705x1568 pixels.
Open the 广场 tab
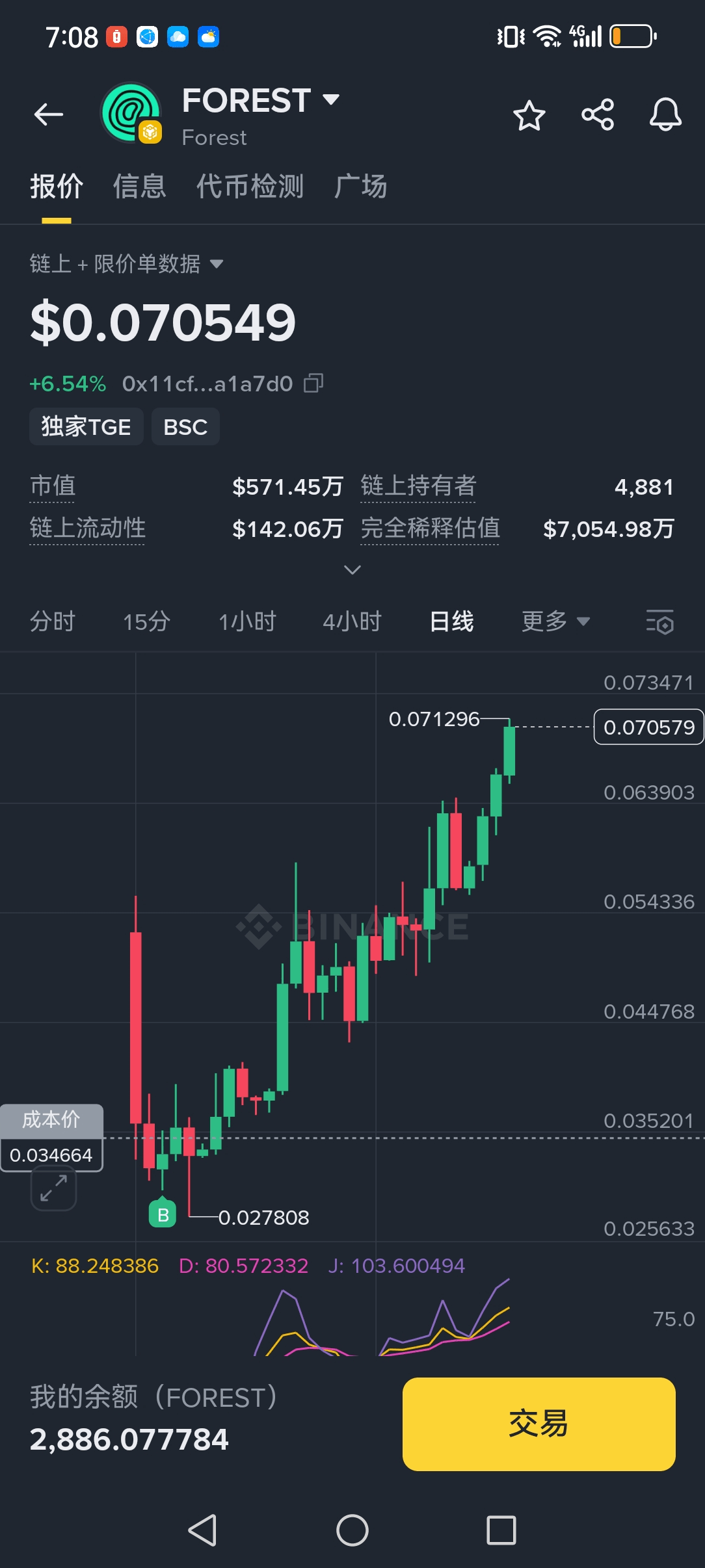(x=360, y=187)
